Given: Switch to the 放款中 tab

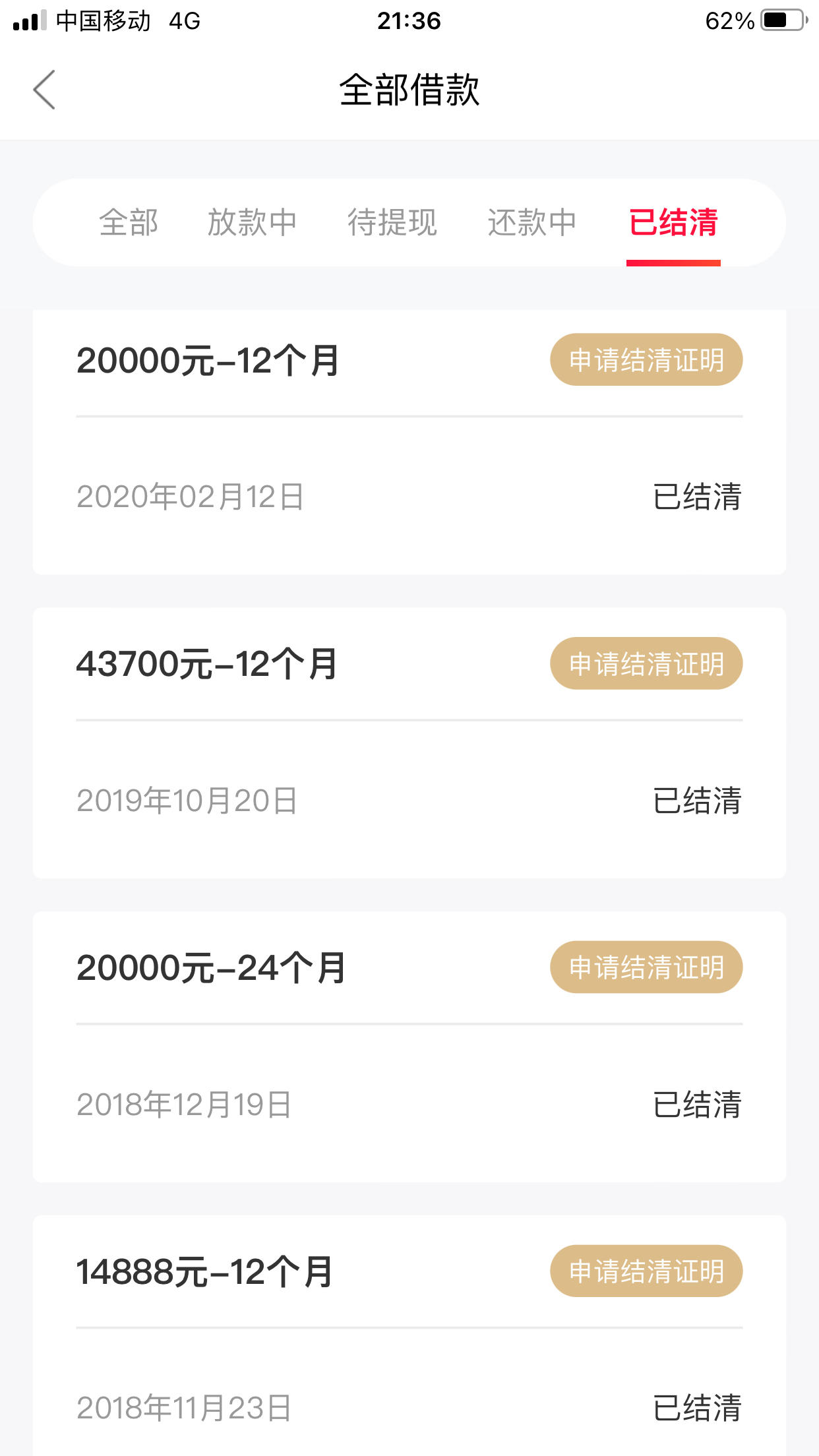Looking at the screenshot, I should [x=252, y=222].
